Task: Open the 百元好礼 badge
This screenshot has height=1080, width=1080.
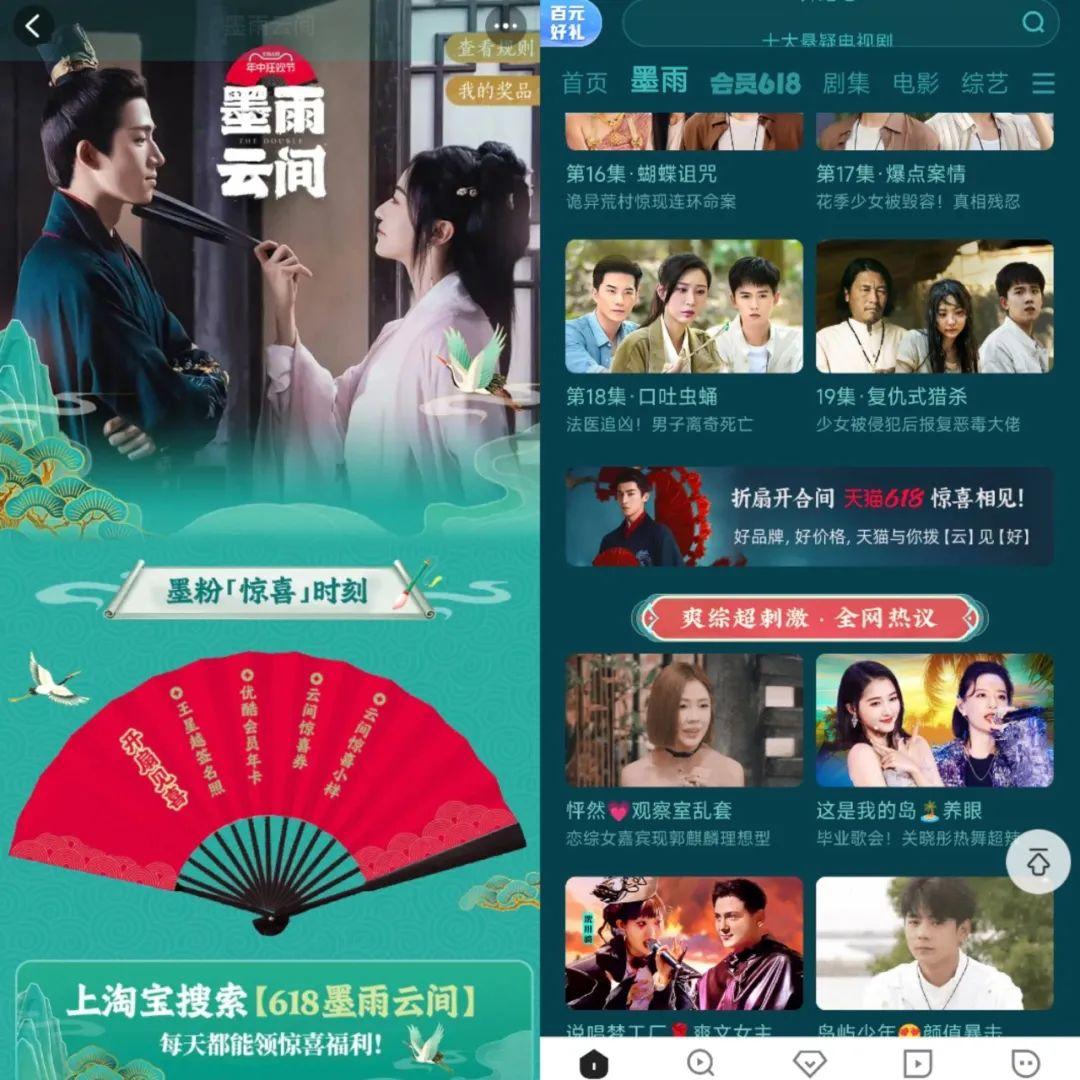Action: coord(570,23)
